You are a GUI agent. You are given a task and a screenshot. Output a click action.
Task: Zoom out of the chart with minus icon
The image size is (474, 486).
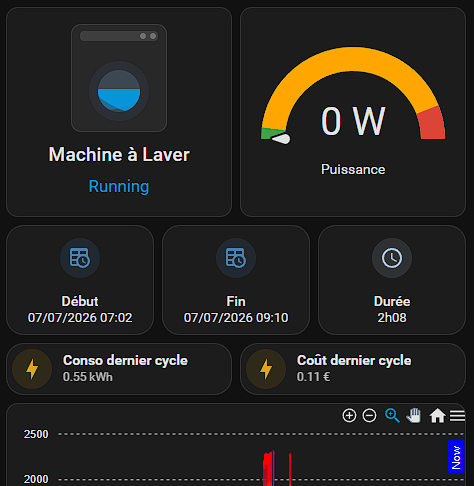(369, 416)
